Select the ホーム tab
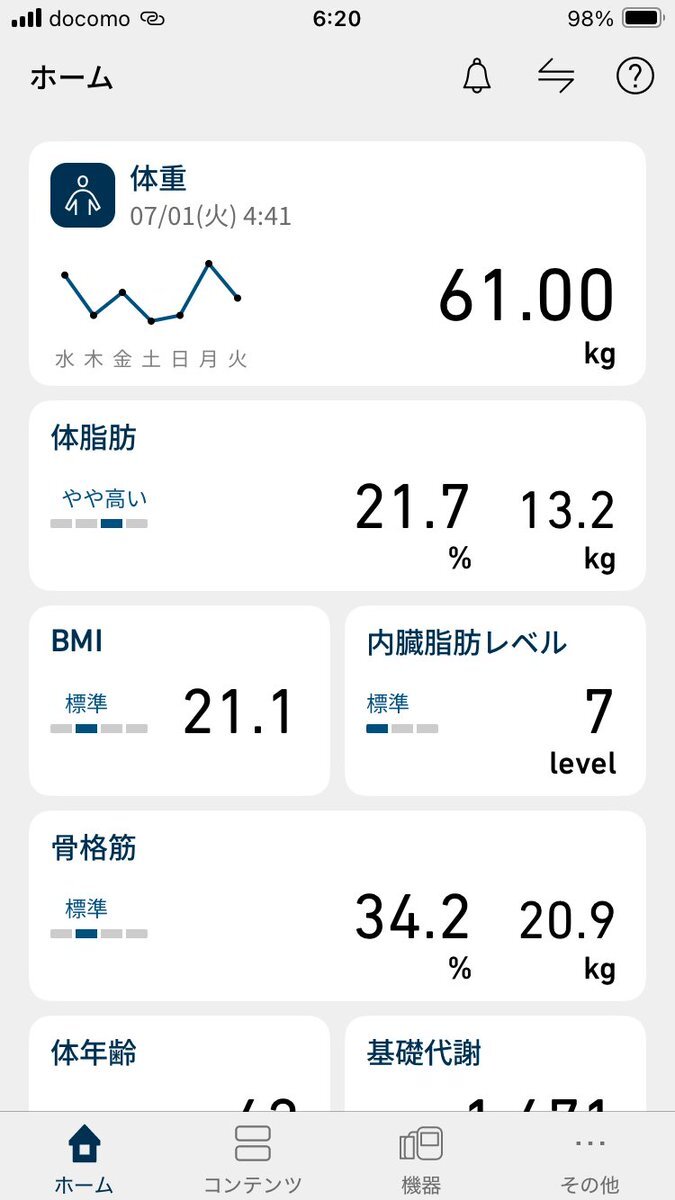 (x=84, y=1158)
